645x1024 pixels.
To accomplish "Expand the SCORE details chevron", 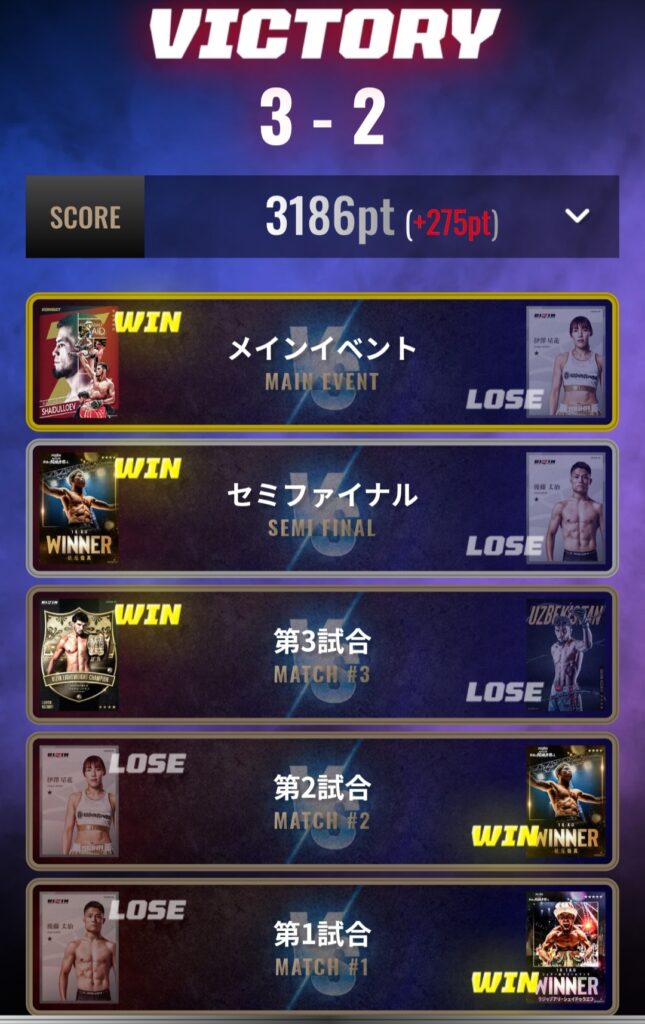I will coord(577,216).
